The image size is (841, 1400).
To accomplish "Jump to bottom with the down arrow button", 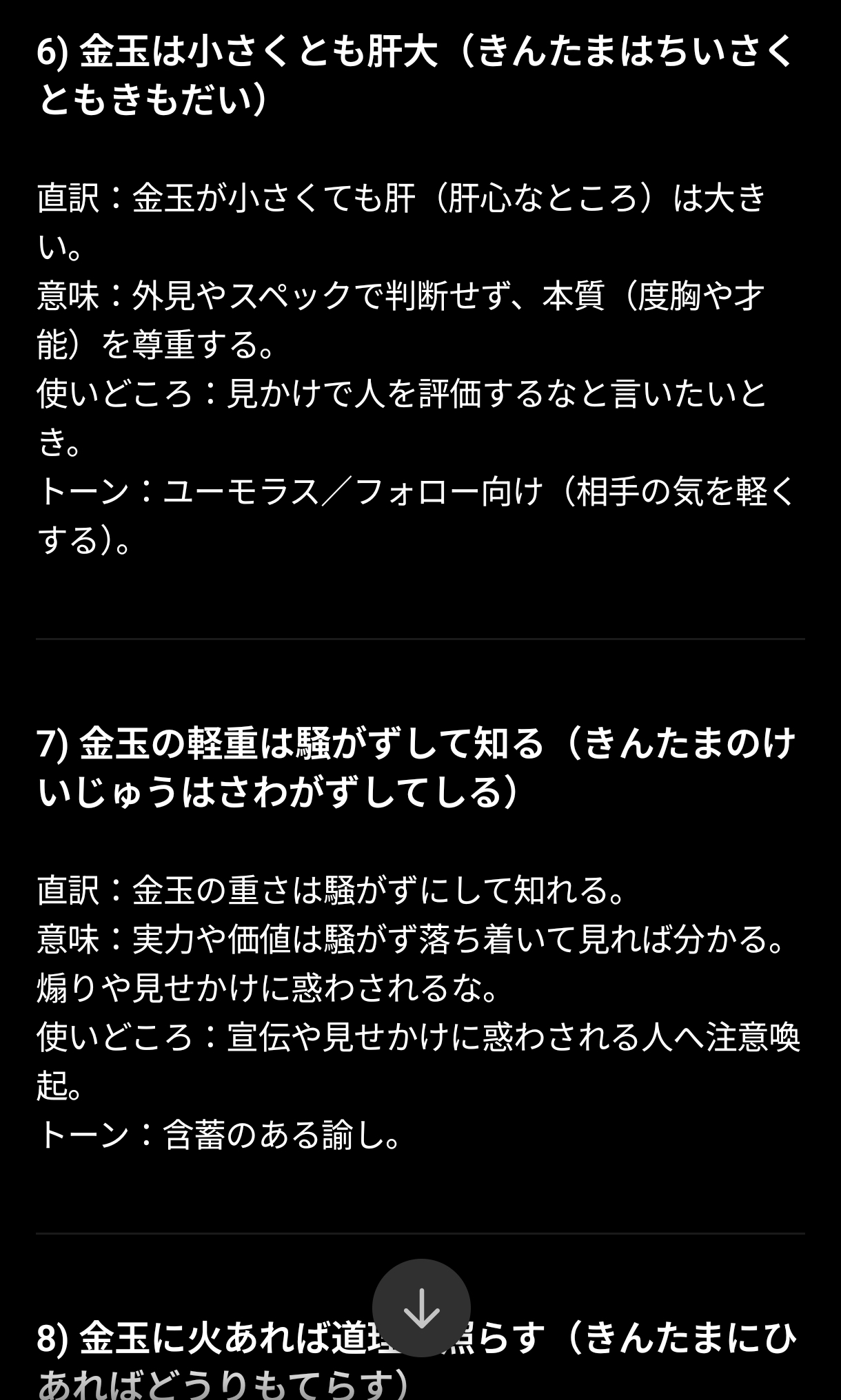I will (421, 1308).
